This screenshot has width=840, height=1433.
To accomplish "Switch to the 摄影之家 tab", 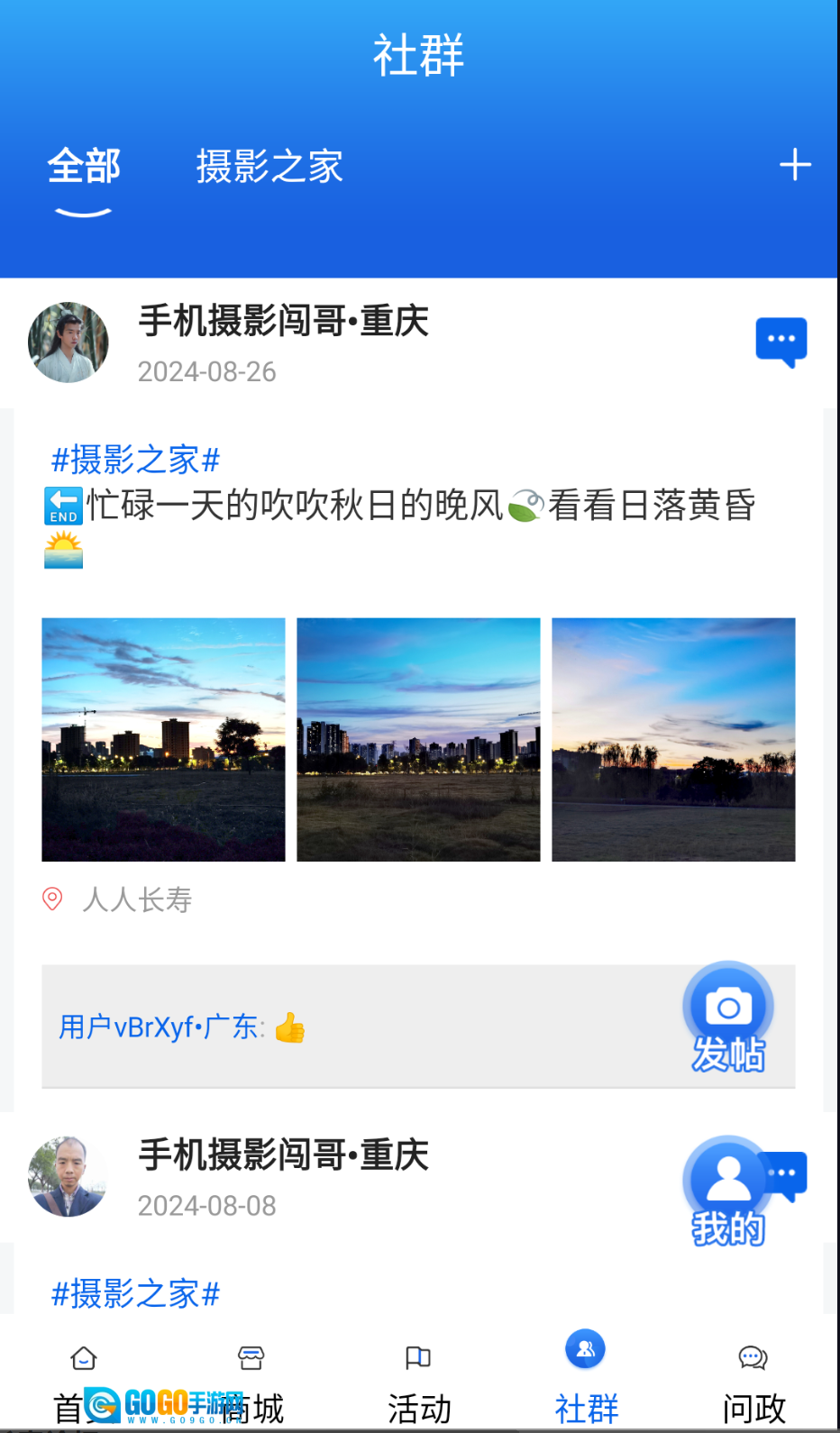I will pyautogui.click(x=269, y=168).
